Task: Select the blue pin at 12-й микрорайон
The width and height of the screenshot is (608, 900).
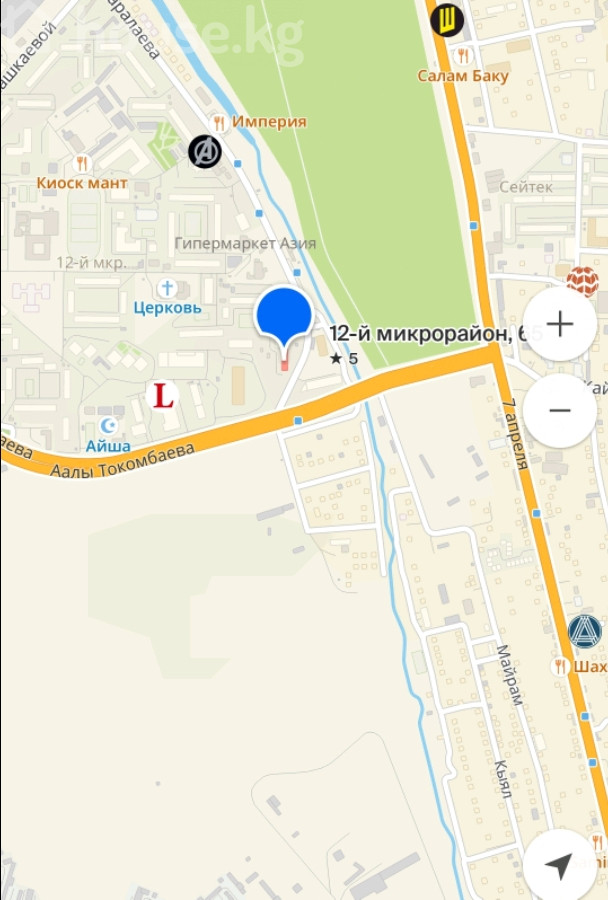Action: coord(285,317)
